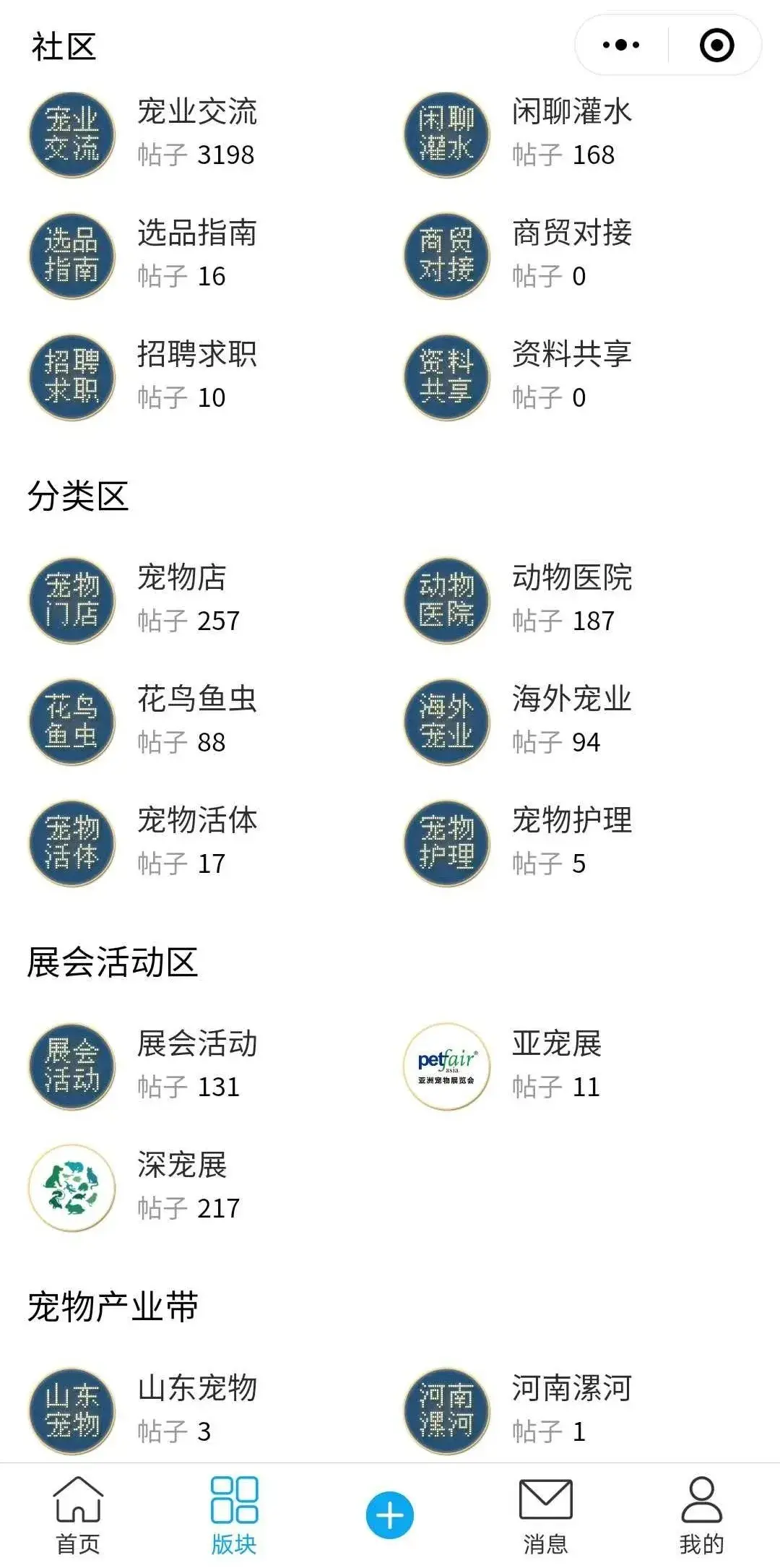Click the 动物医院 board icon
780x1568 pixels.
point(446,600)
